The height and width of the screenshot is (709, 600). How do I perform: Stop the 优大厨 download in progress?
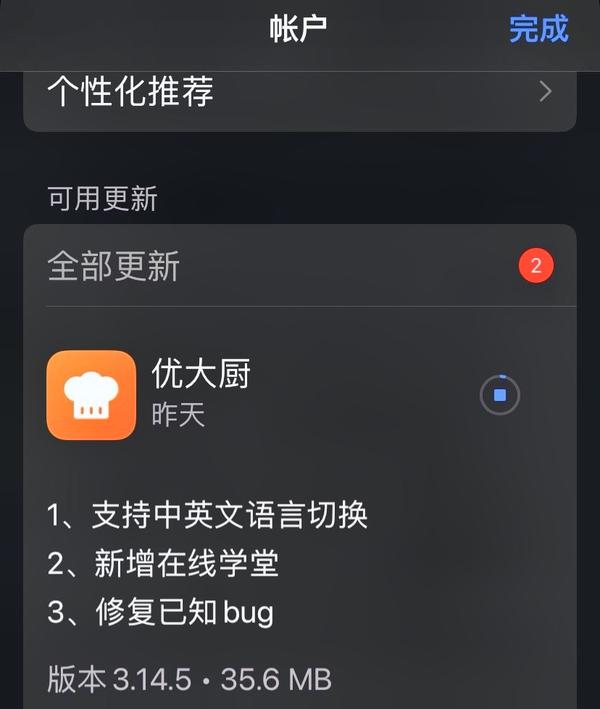(x=500, y=395)
